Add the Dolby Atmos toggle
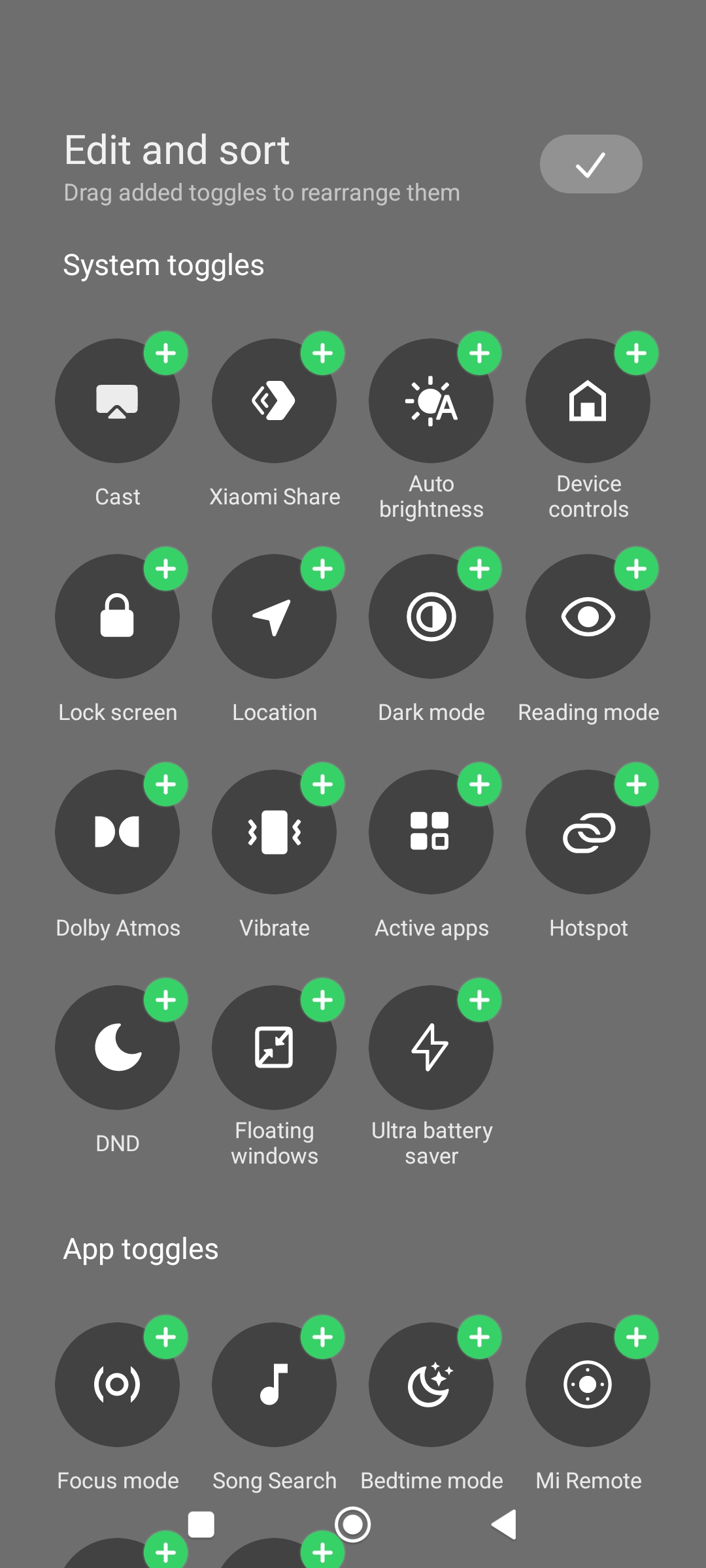 pyautogui.click(x=165, y=785)
